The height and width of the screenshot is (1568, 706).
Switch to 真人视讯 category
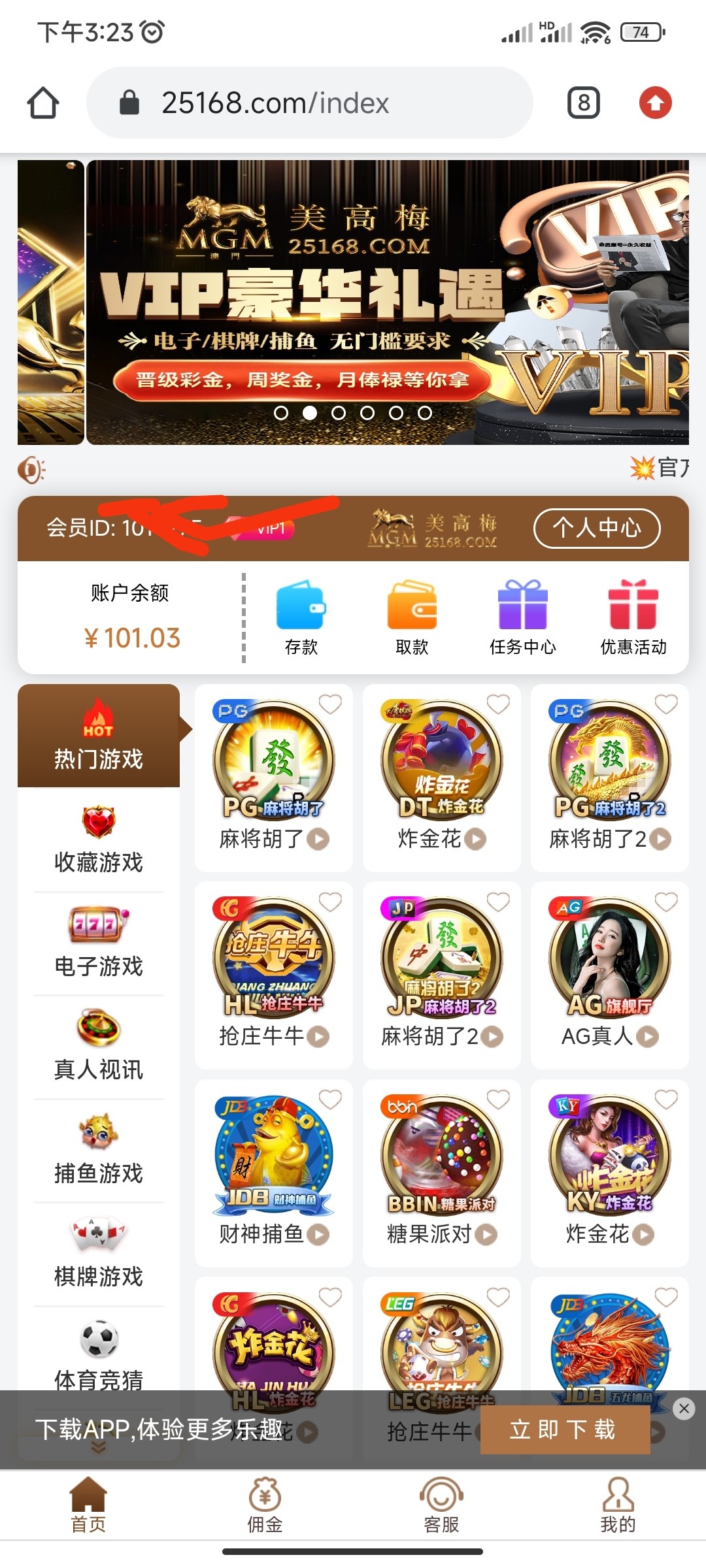[x=99, y=1047]
